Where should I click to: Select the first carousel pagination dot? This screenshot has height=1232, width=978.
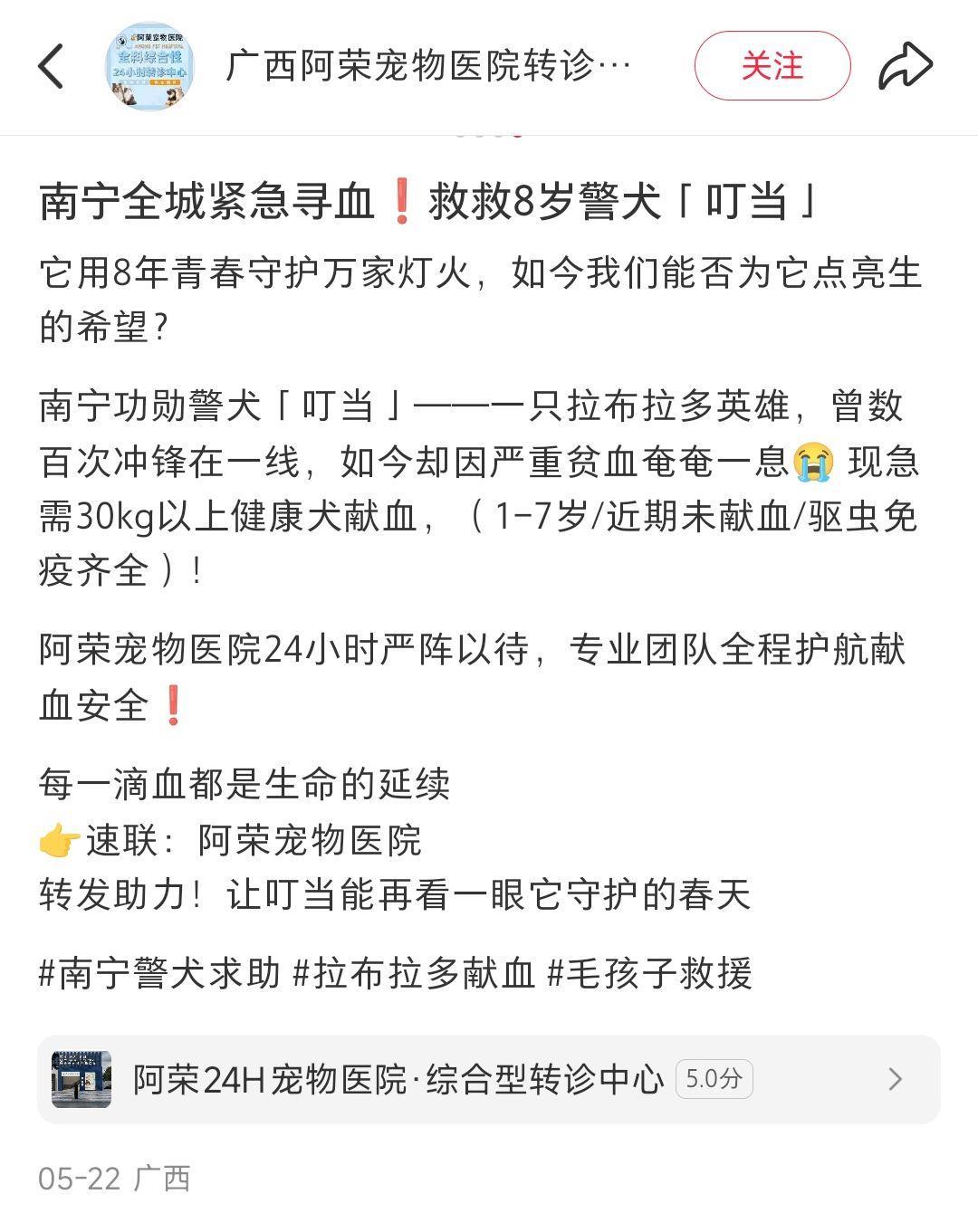(x=460, y=133)
